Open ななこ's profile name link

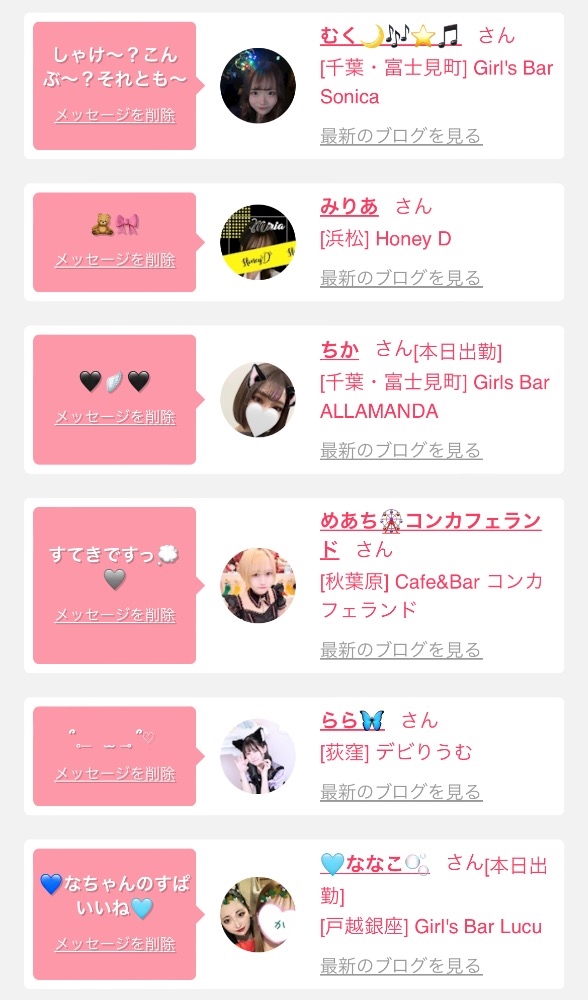click(x=375, y=864)
